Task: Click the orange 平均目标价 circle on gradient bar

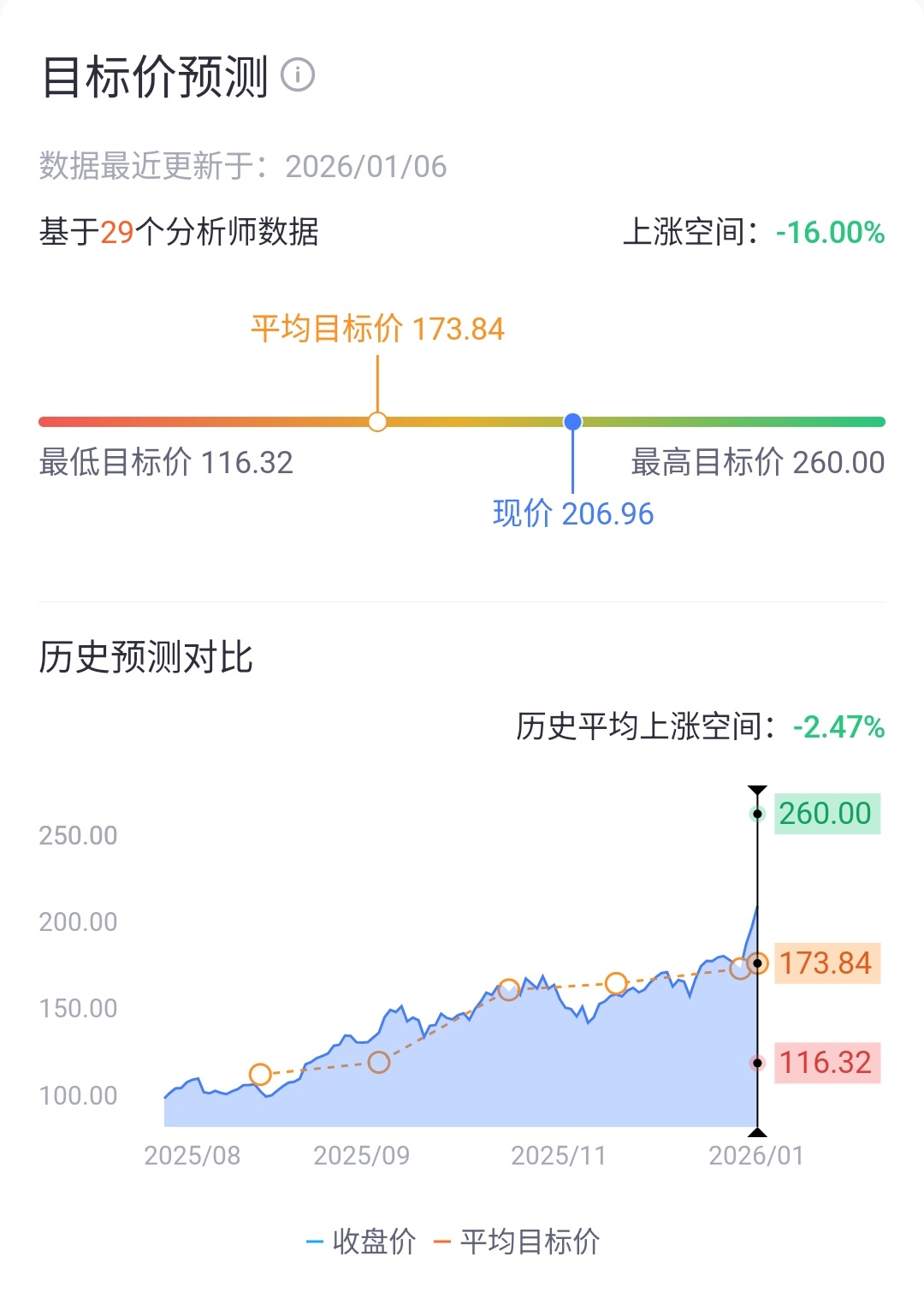Action: pos(376,421)
